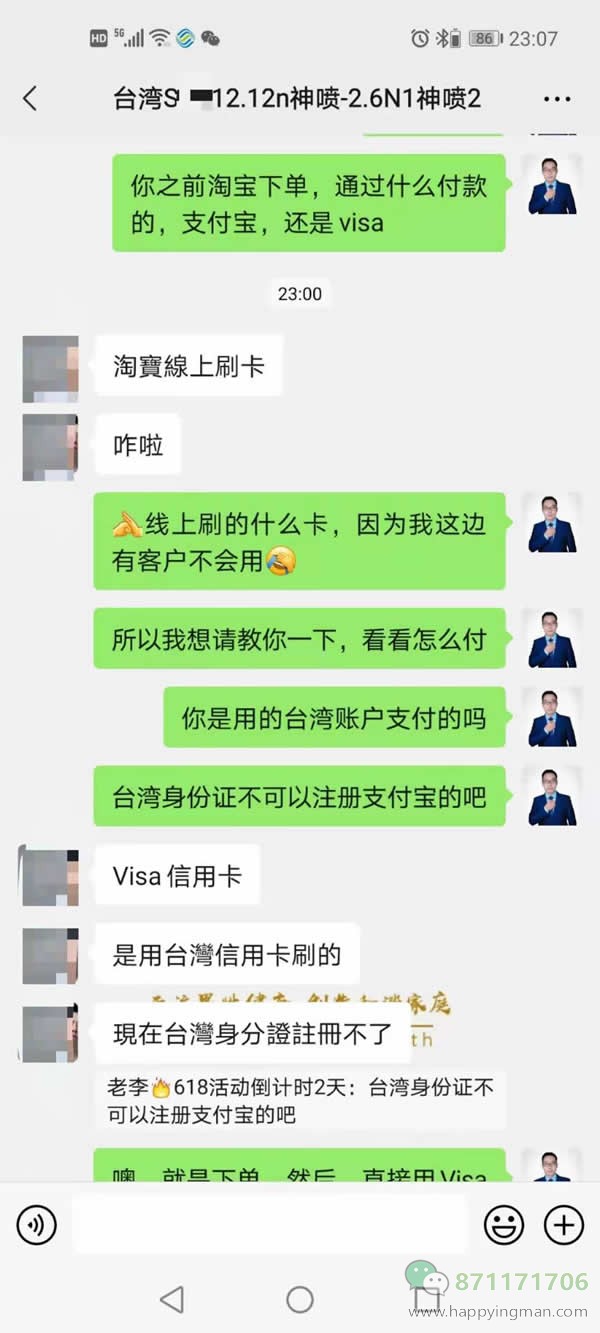Screen dimensions: 600x1333
Task: Open avatar of sender of 淘寶線上刷卡
Action: 50,369
